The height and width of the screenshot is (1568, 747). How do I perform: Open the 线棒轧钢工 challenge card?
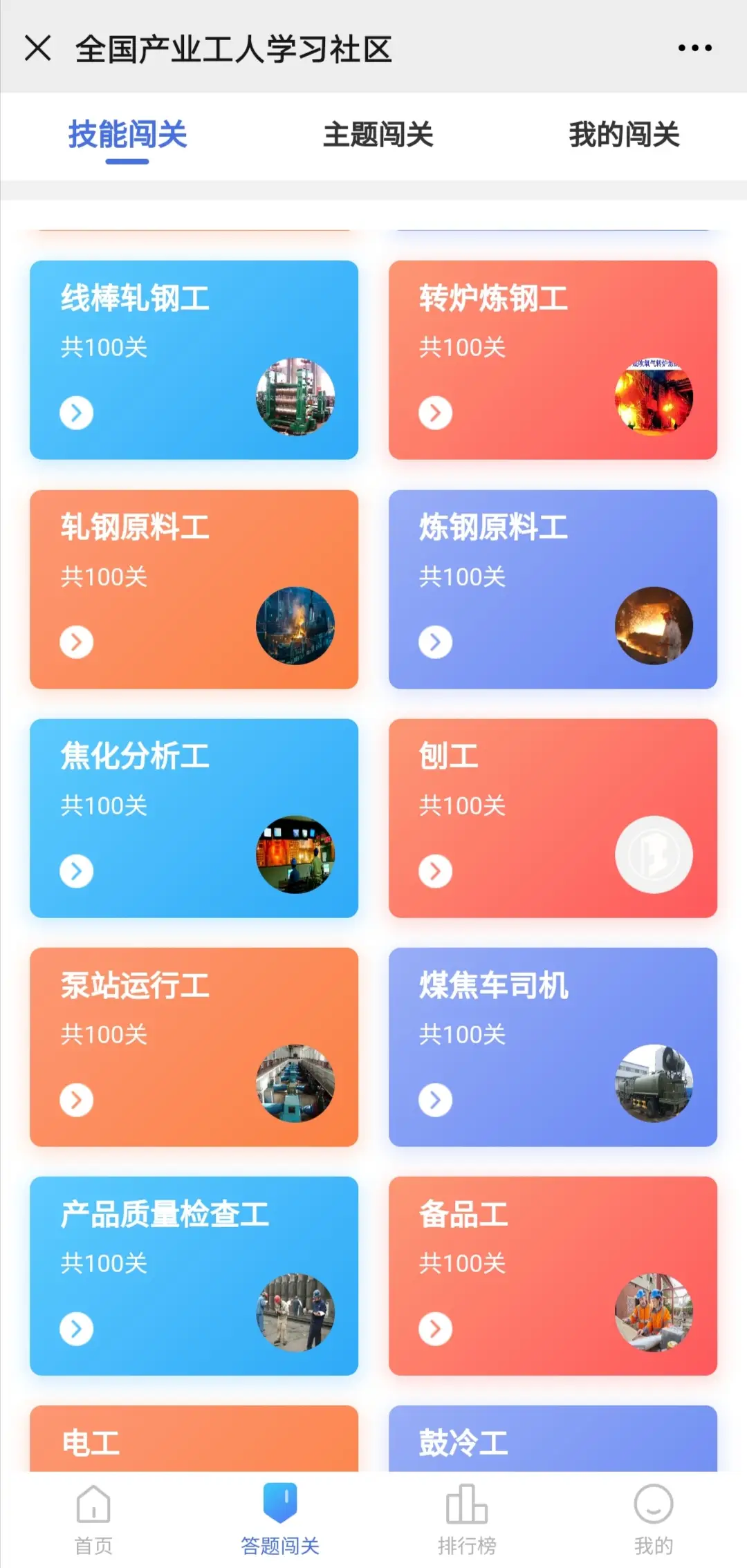tap(194, 360)
